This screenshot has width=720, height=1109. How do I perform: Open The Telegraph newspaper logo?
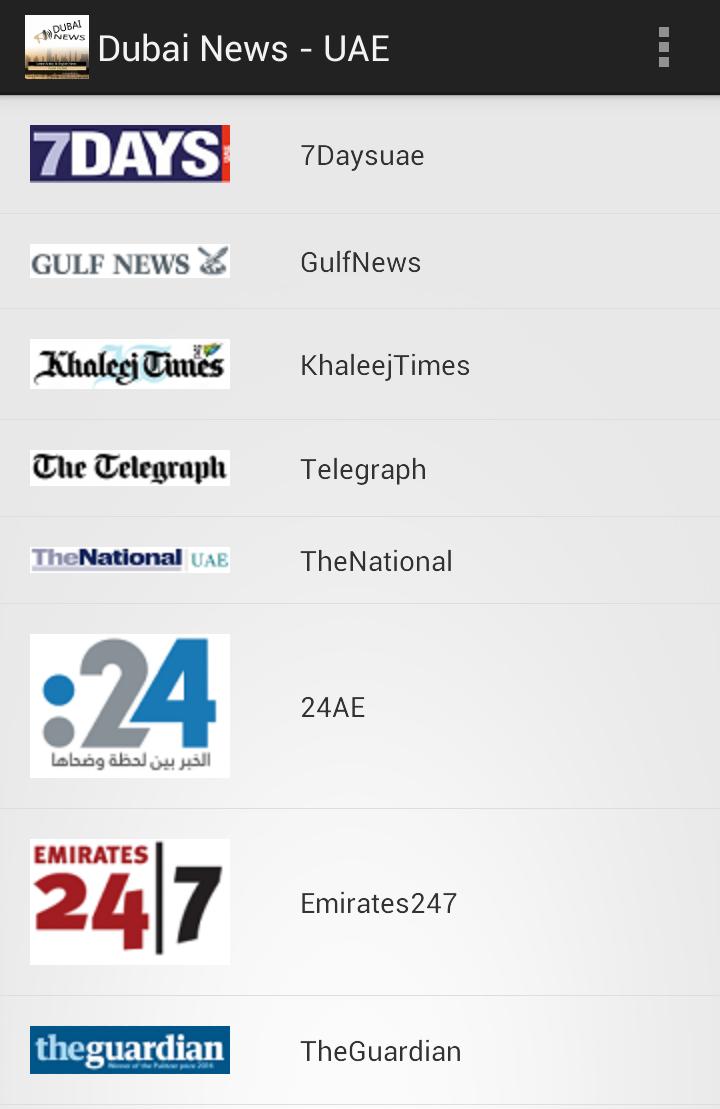tap(130, 467)
